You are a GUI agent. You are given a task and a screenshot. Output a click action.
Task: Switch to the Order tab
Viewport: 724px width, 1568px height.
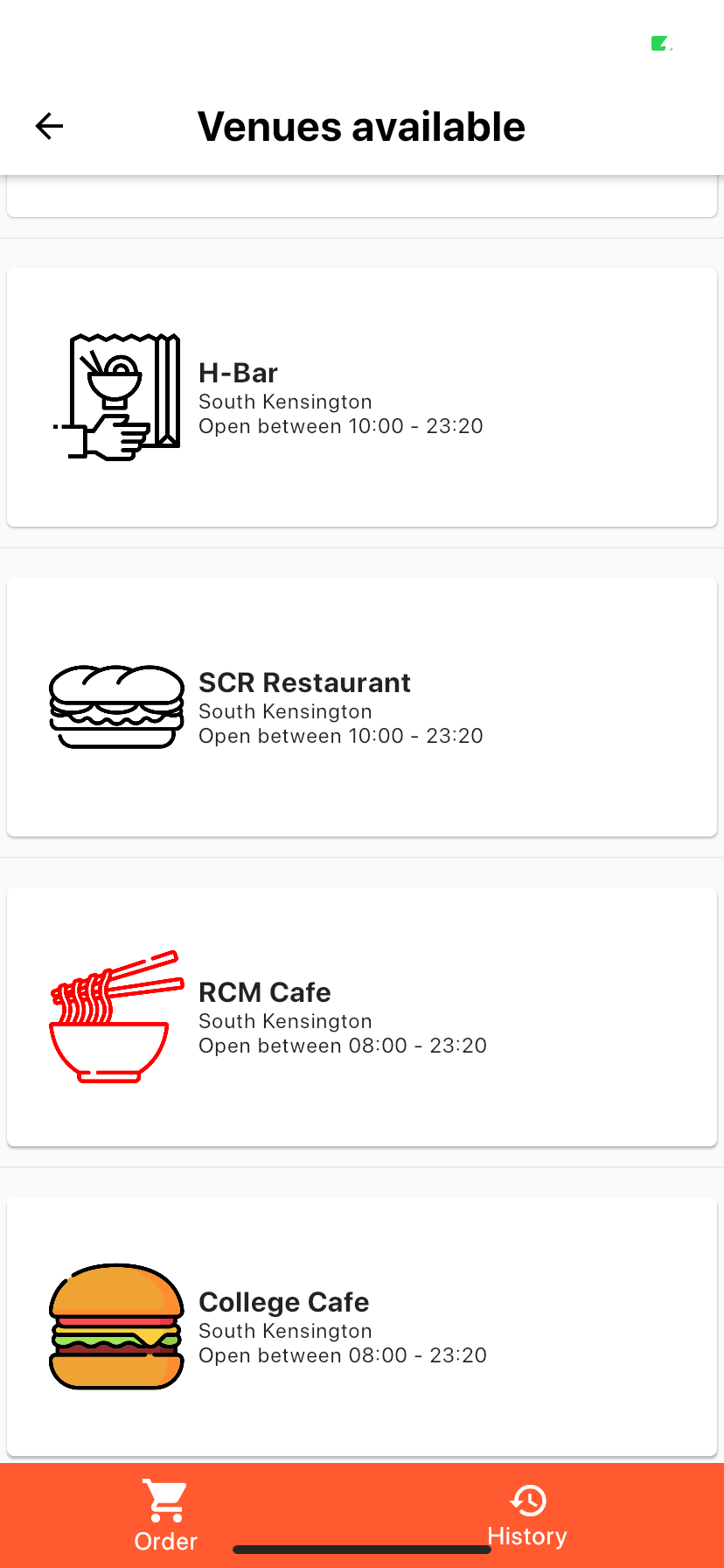pos(165,1515)
